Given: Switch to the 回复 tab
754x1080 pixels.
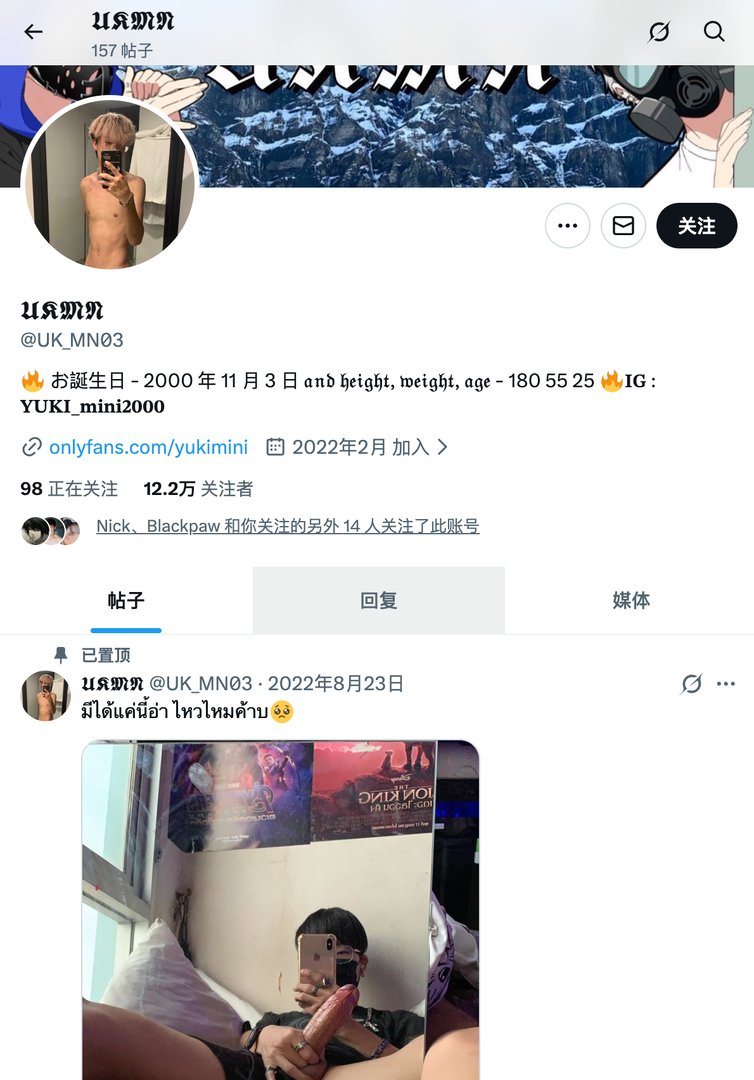Looking at the screenshot, I should pyautogui.click(x=378, y=600).
